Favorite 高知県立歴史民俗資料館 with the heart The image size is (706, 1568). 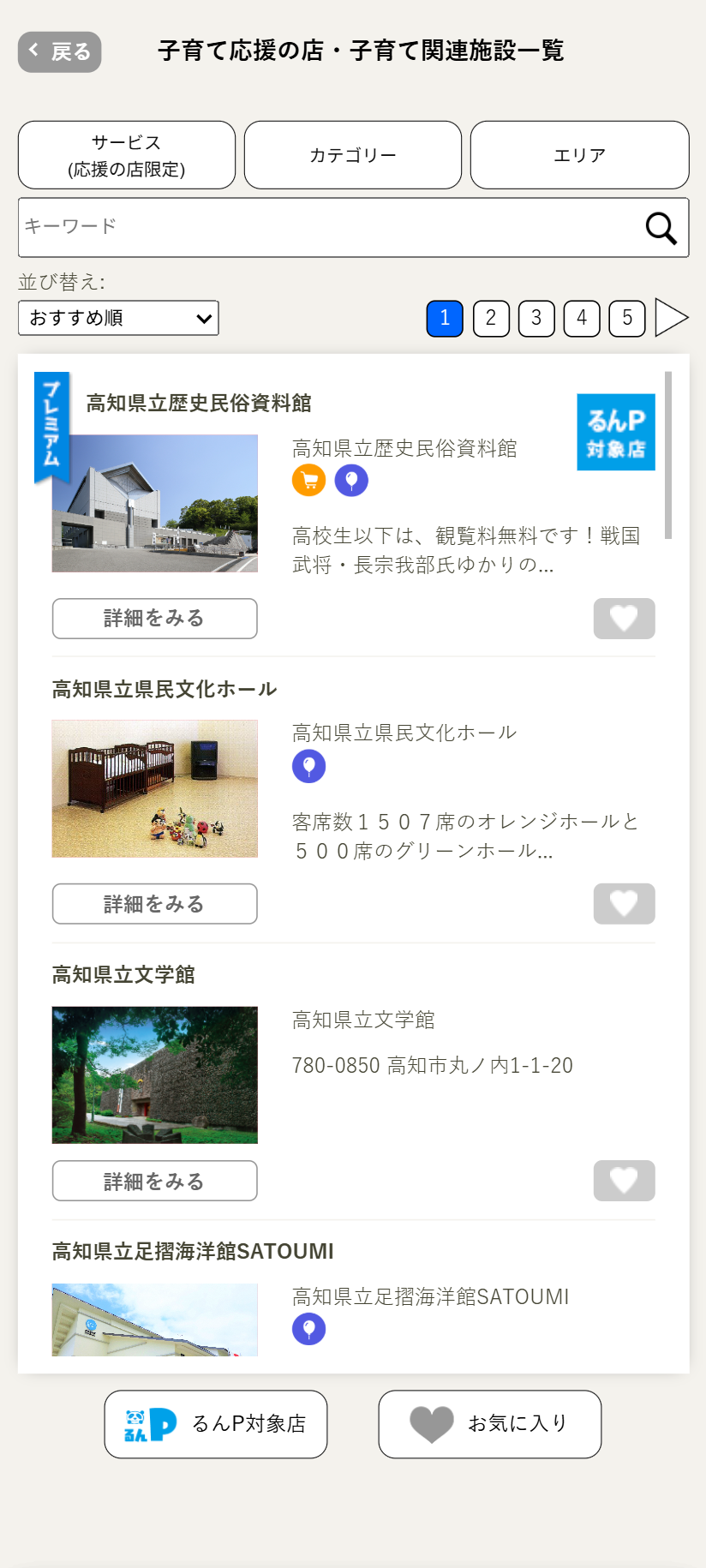tap(624, 619)
